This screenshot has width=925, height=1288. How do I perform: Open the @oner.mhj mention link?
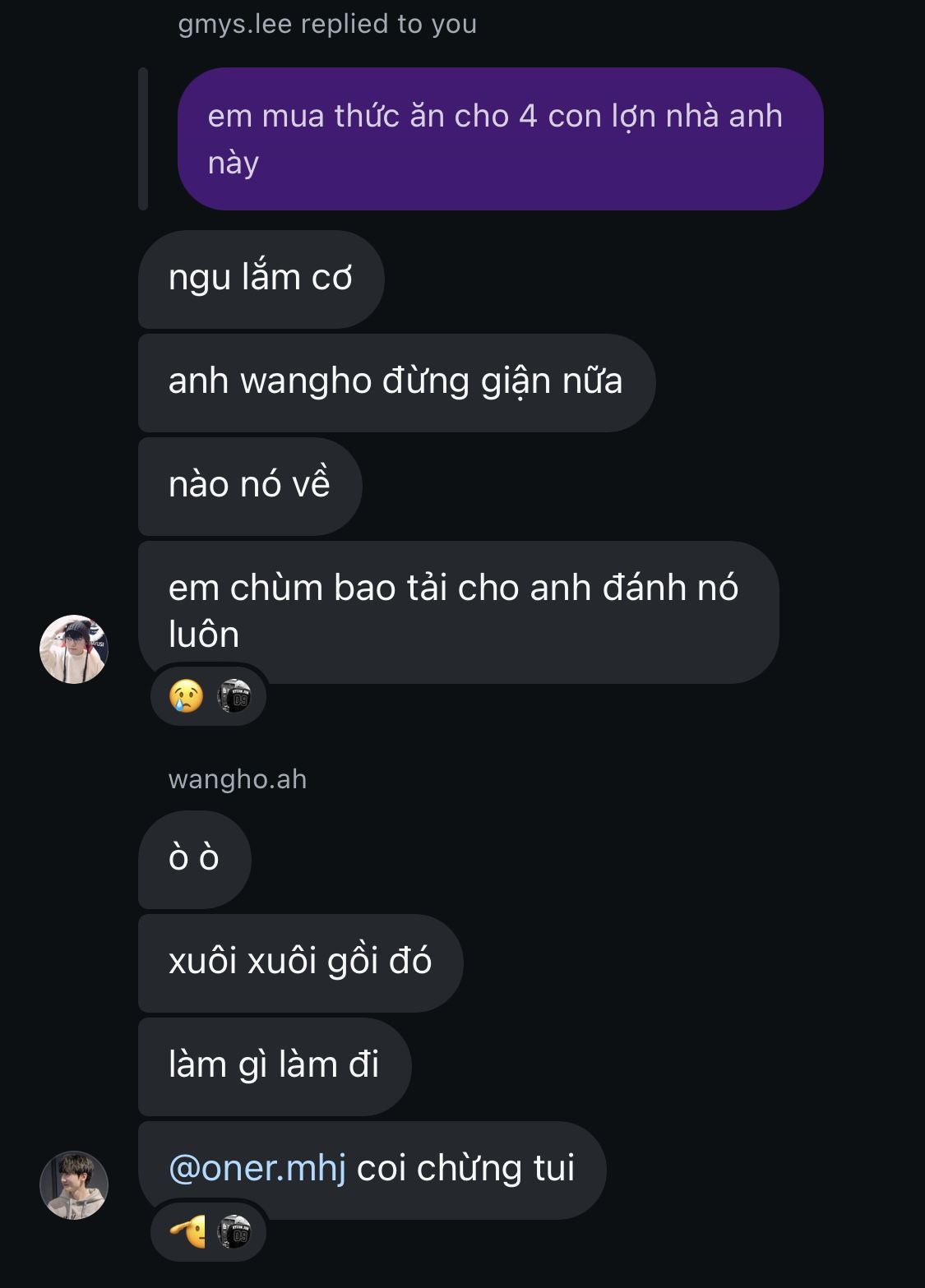pyautogui.click(x=257, y=1168)
